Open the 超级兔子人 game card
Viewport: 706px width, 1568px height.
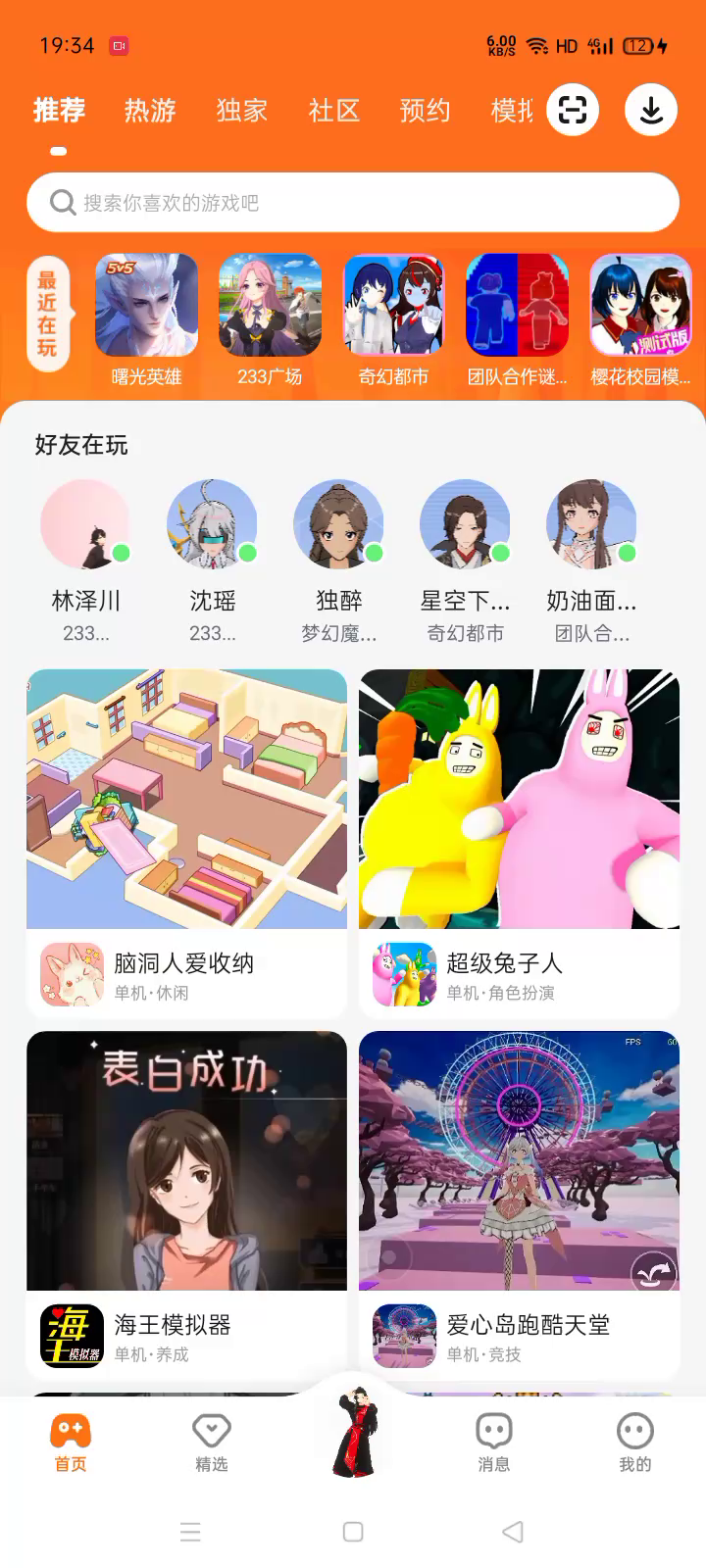(519, 843)
